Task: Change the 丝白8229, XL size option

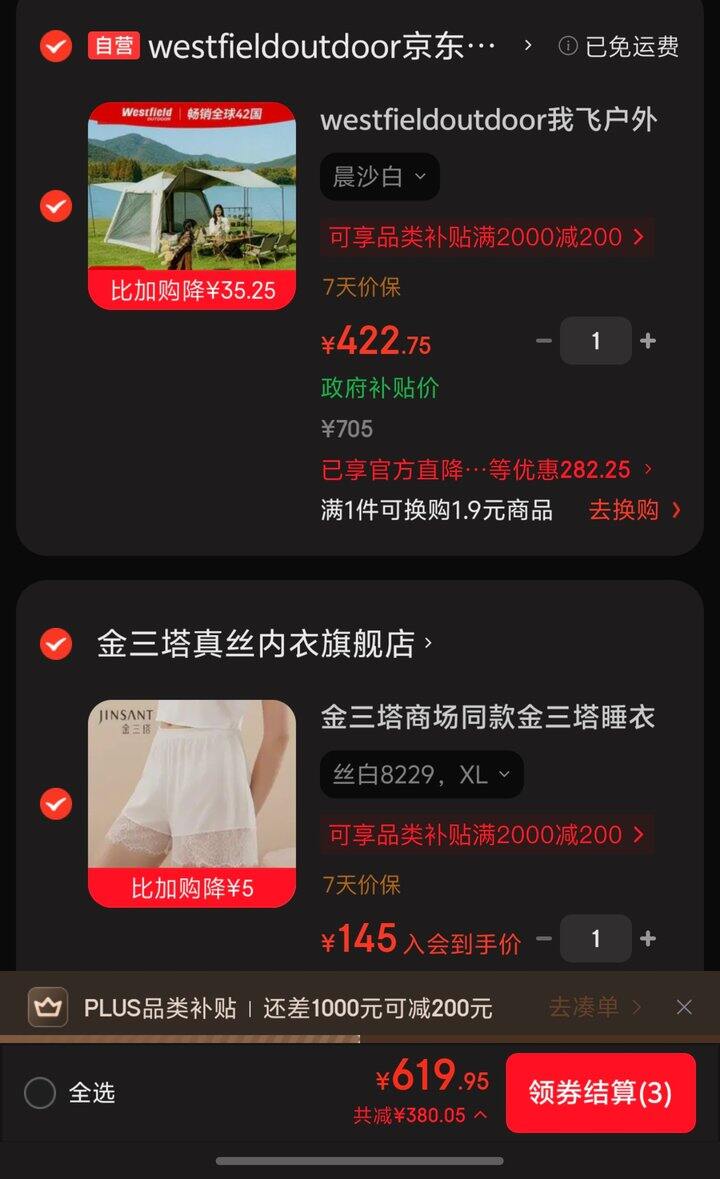Action: 422,774
